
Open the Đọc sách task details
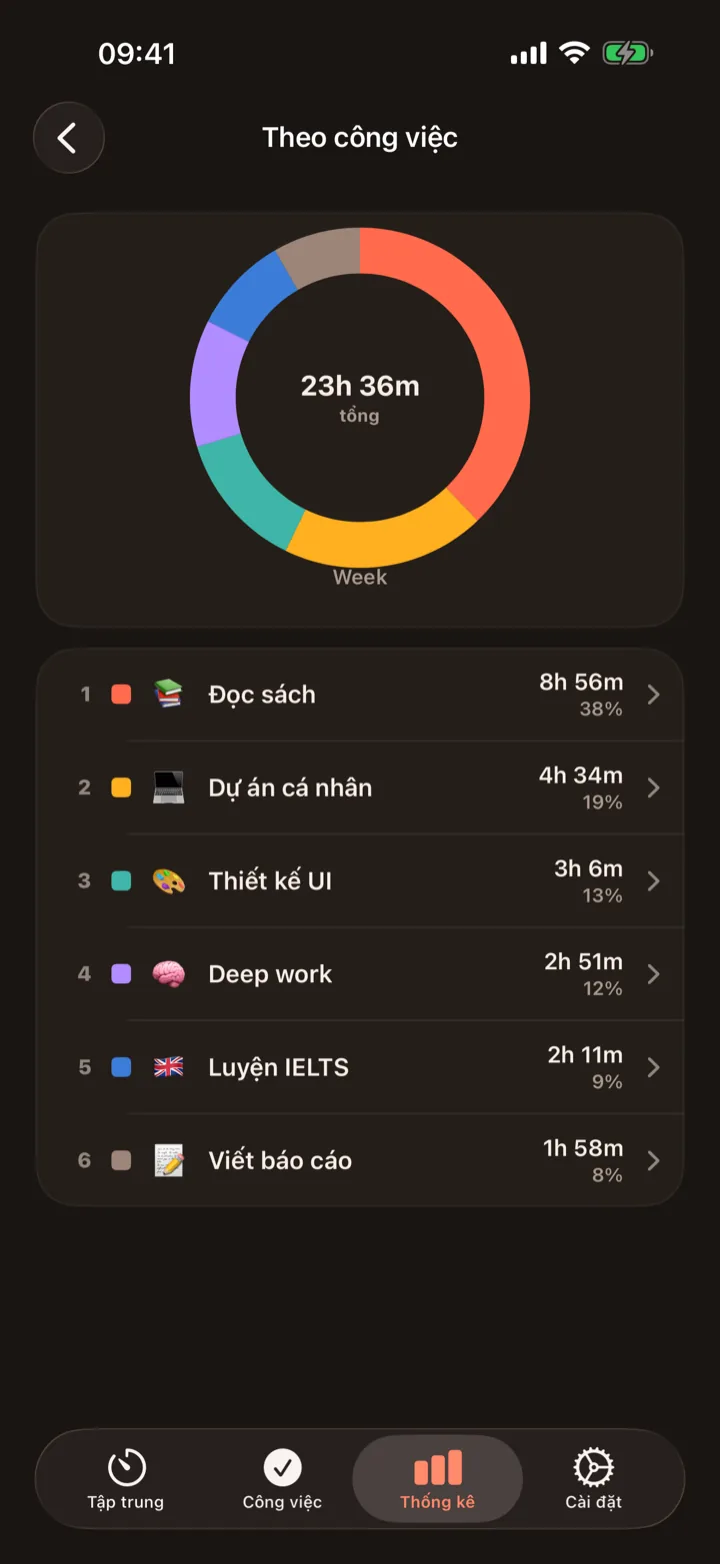pos(360,695)
